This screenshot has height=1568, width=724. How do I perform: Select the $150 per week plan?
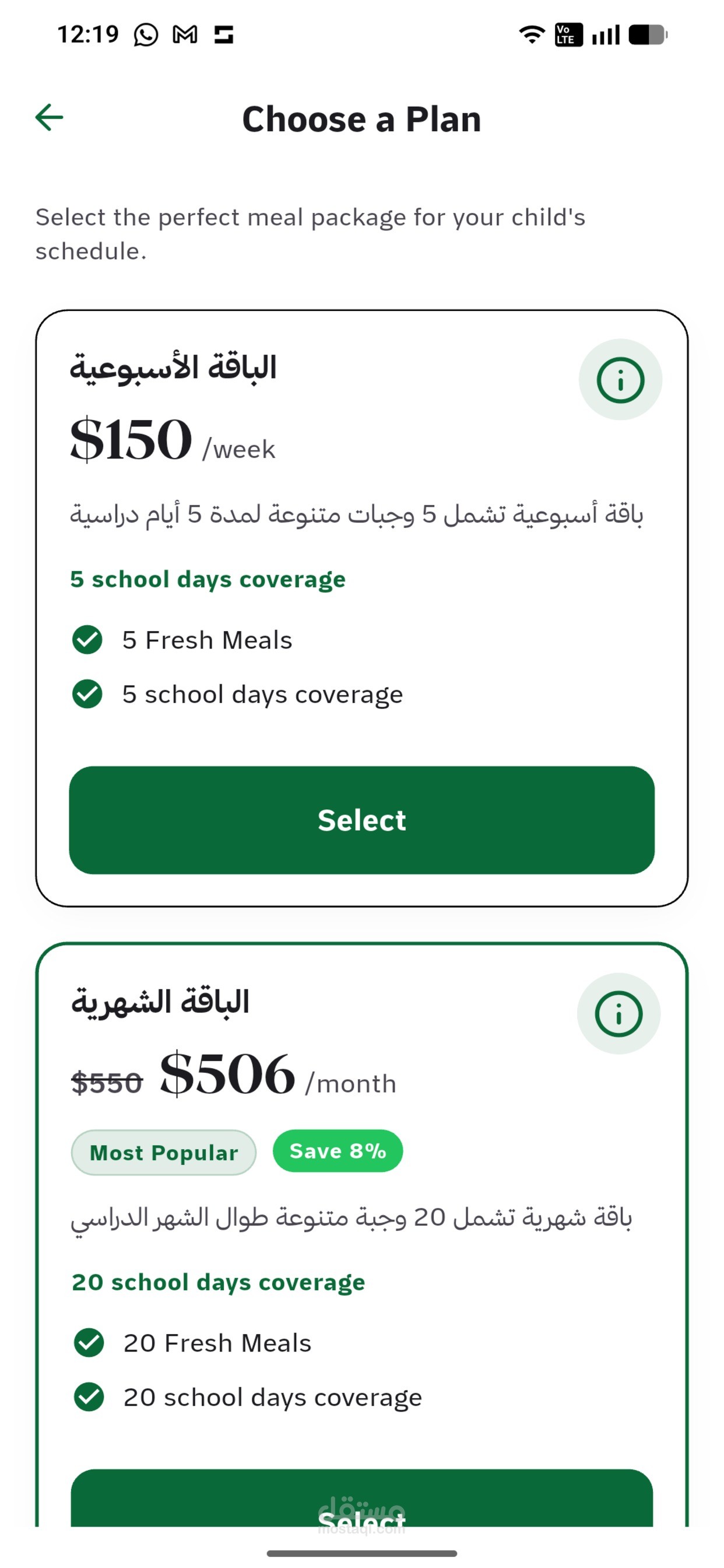[x=361, y=820]
